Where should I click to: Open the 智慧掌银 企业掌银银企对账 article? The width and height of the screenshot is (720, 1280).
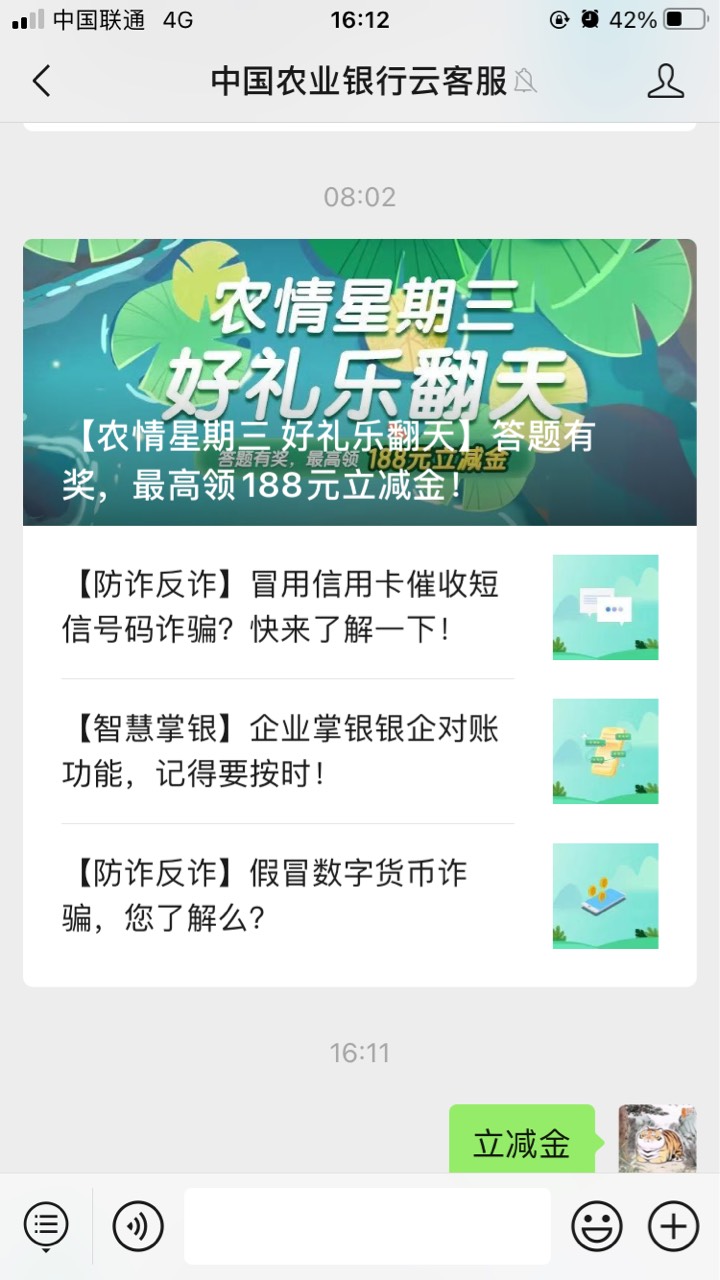point(360,751)
